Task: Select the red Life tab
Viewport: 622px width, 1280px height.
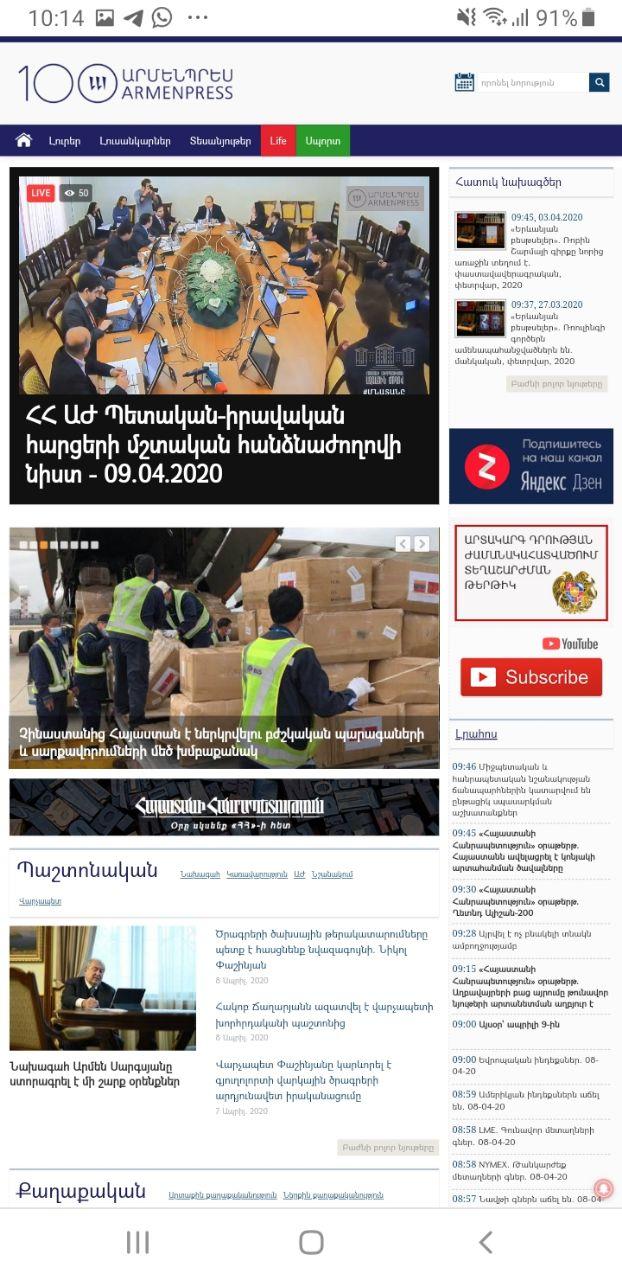Action: 278,141
